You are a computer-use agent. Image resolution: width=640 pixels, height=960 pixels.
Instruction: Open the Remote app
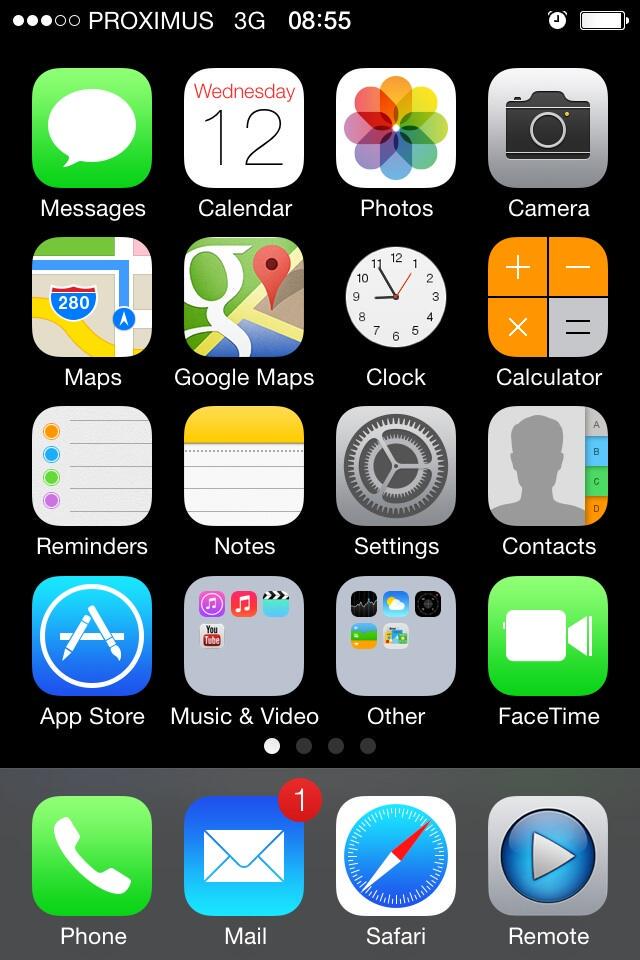pos(548,856)
